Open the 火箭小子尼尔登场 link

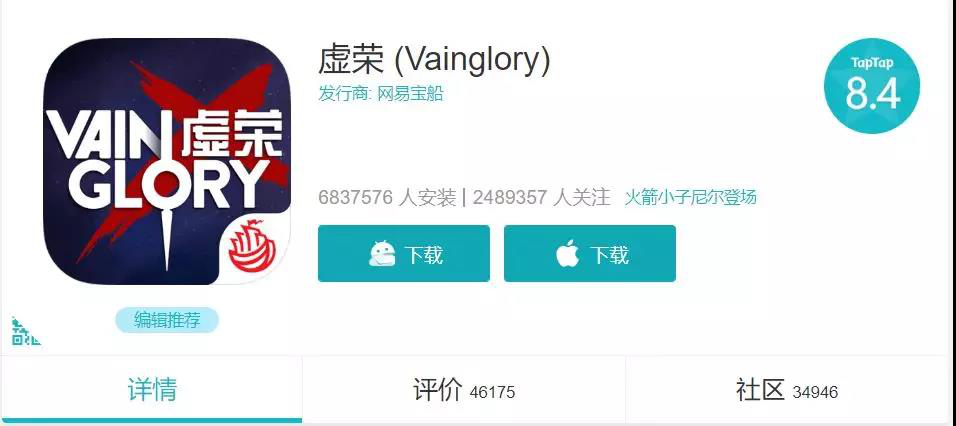pos(690,197)
